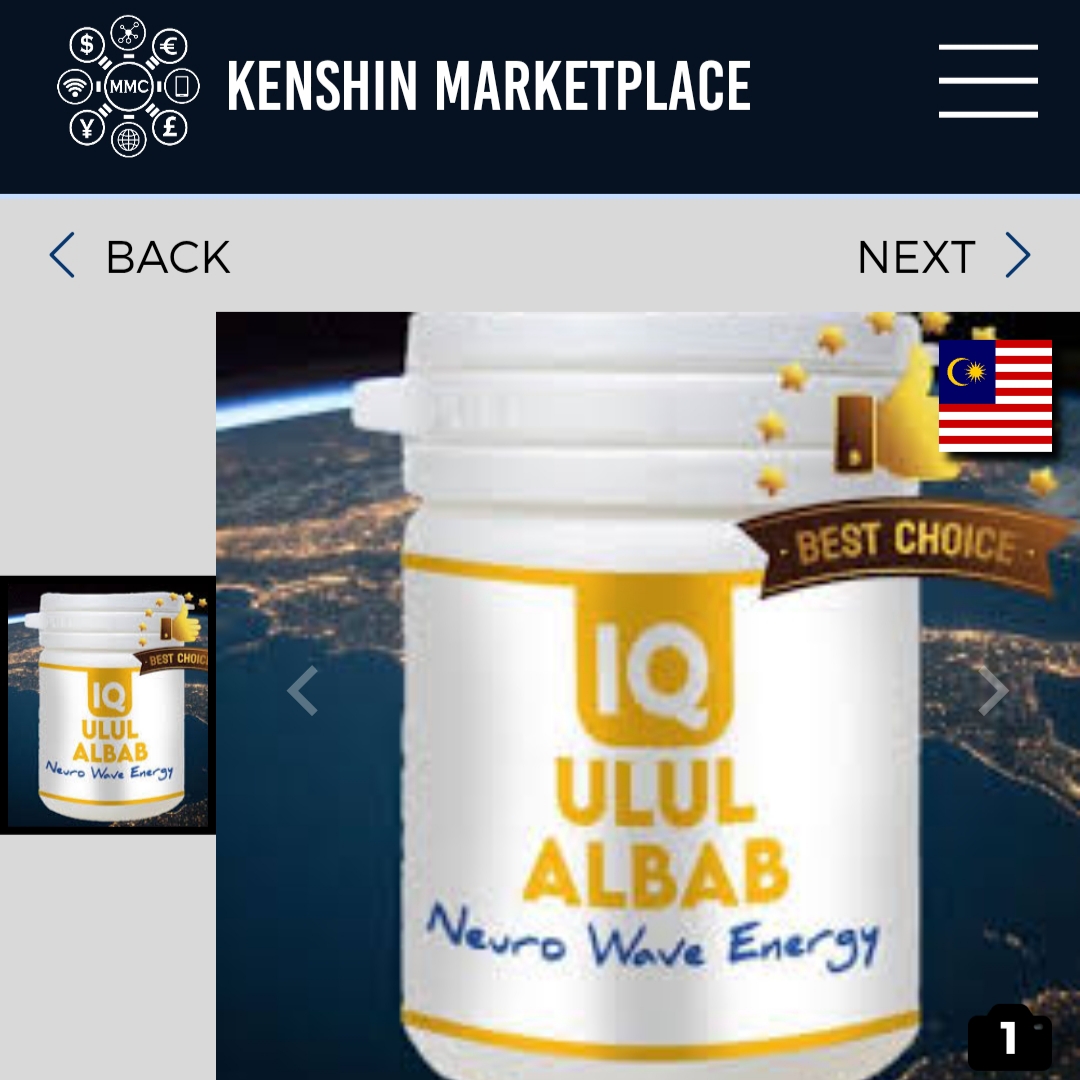This screenshot has width=1080, height=1080.
Task: Enlarge the main product image
Action: pos(648,760)
